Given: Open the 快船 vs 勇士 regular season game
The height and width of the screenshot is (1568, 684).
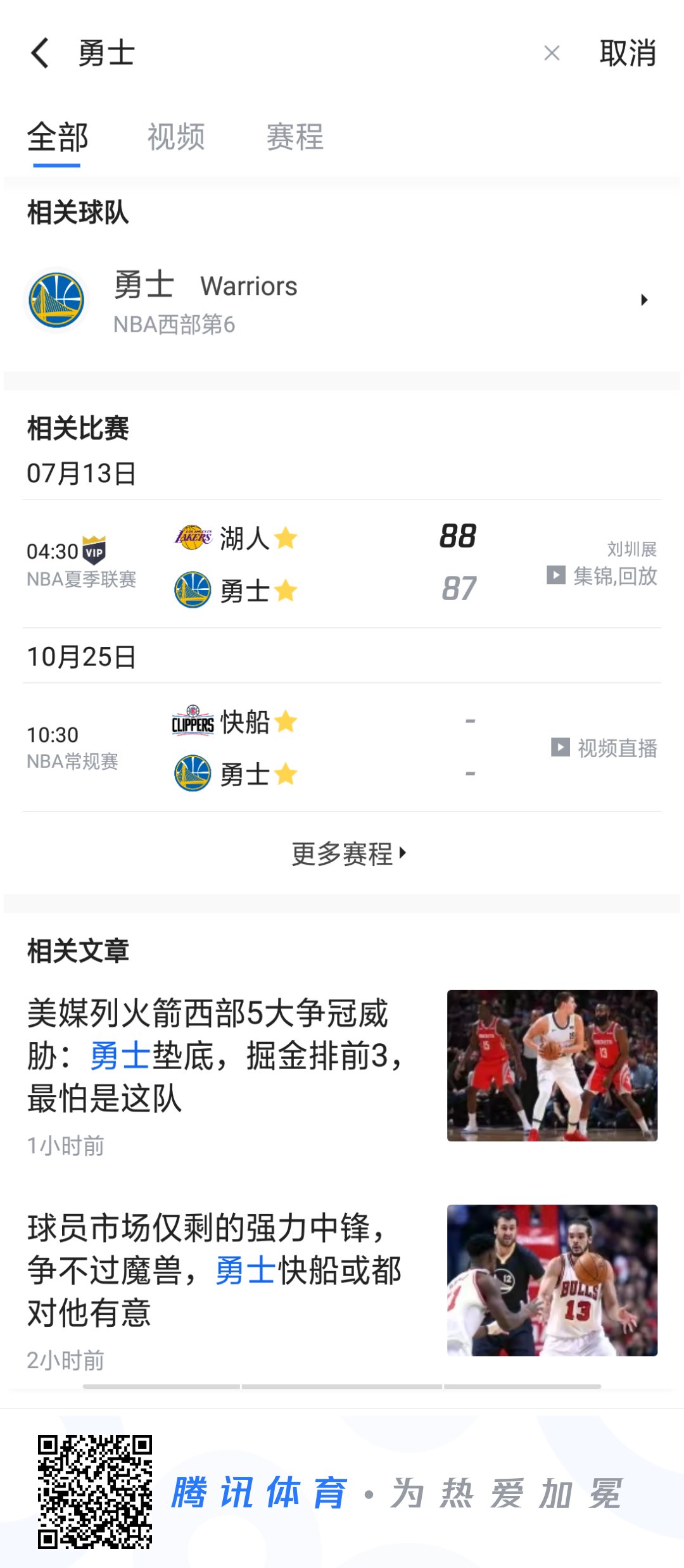Looking at the screenshot, I should [x=317, y=747].
